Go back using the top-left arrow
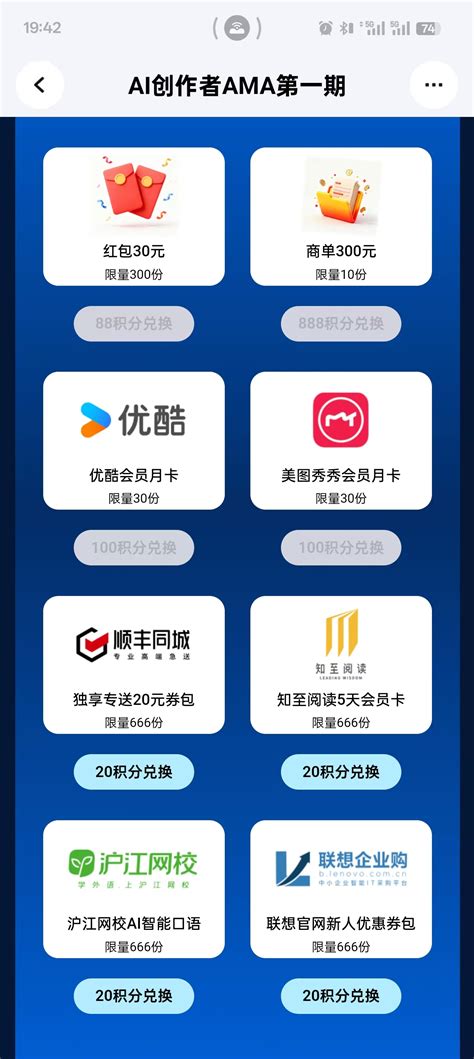 point(40,85)
